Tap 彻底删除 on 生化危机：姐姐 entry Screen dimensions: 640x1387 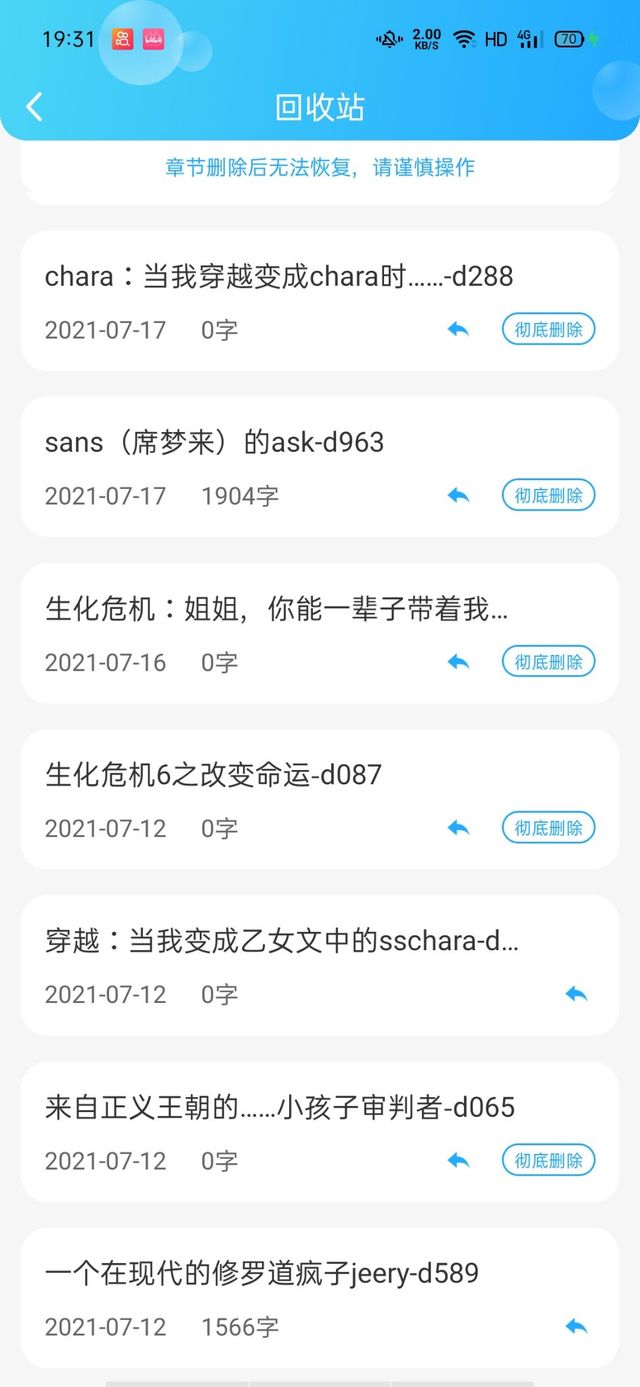(548, 662)
